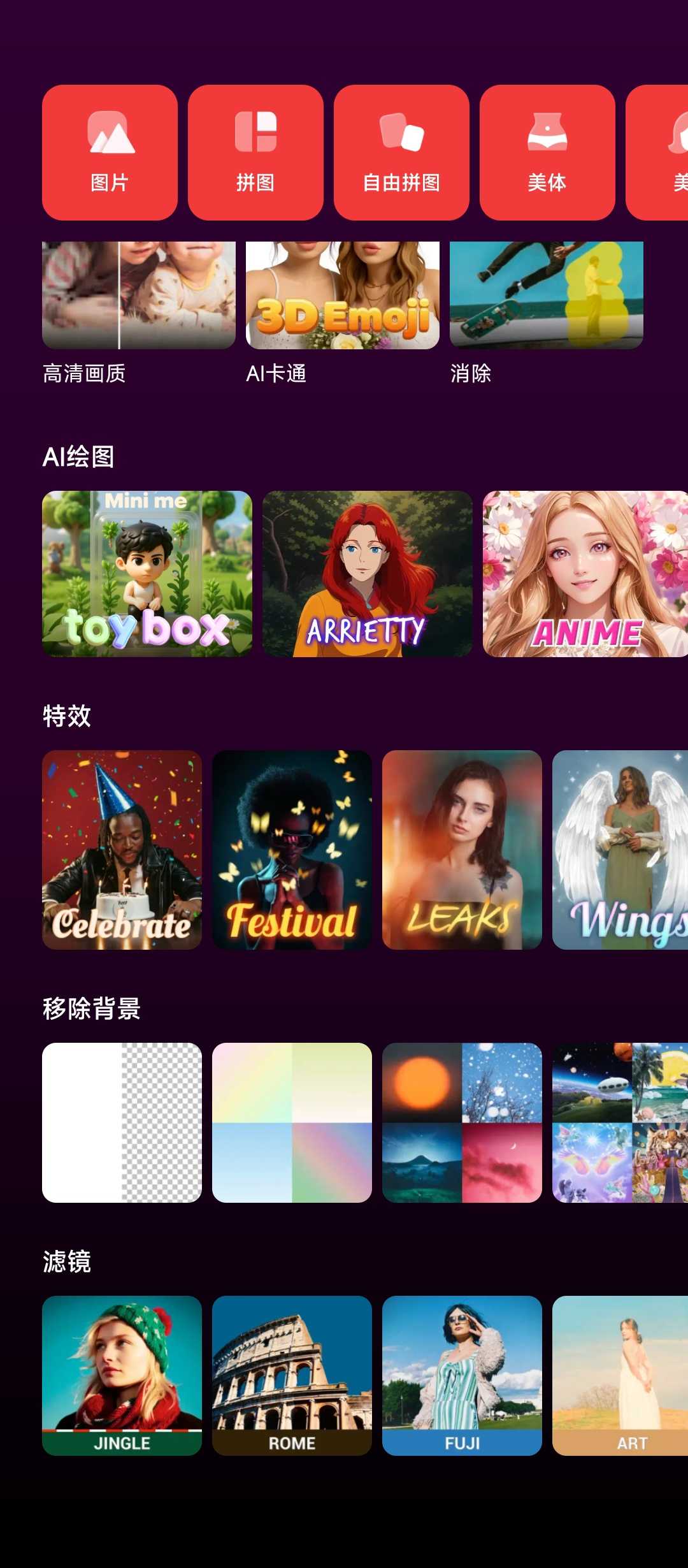Open the 图片 photo editor button
Viewport: 688px width, 1568px height.
[x=110, y=152]
